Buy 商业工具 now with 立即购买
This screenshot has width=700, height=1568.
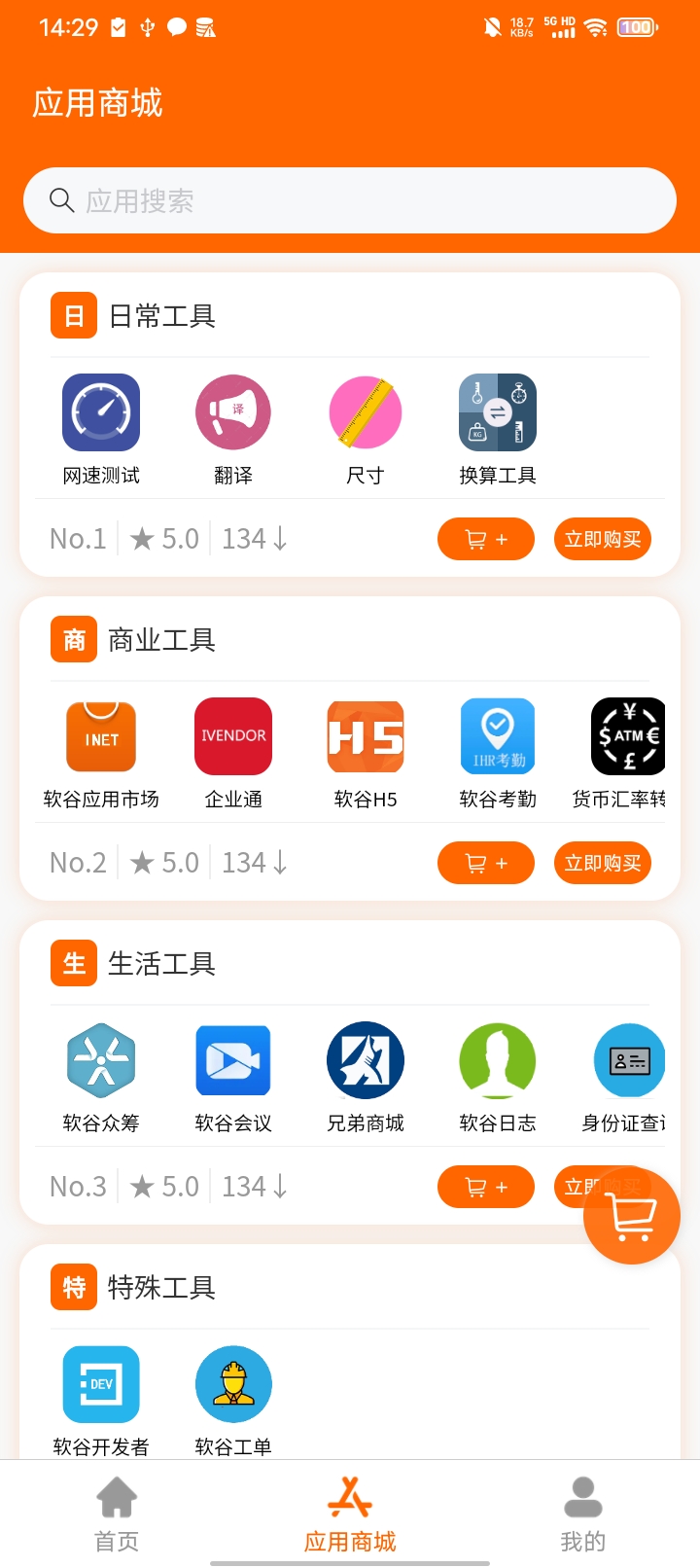pos(603,863)
